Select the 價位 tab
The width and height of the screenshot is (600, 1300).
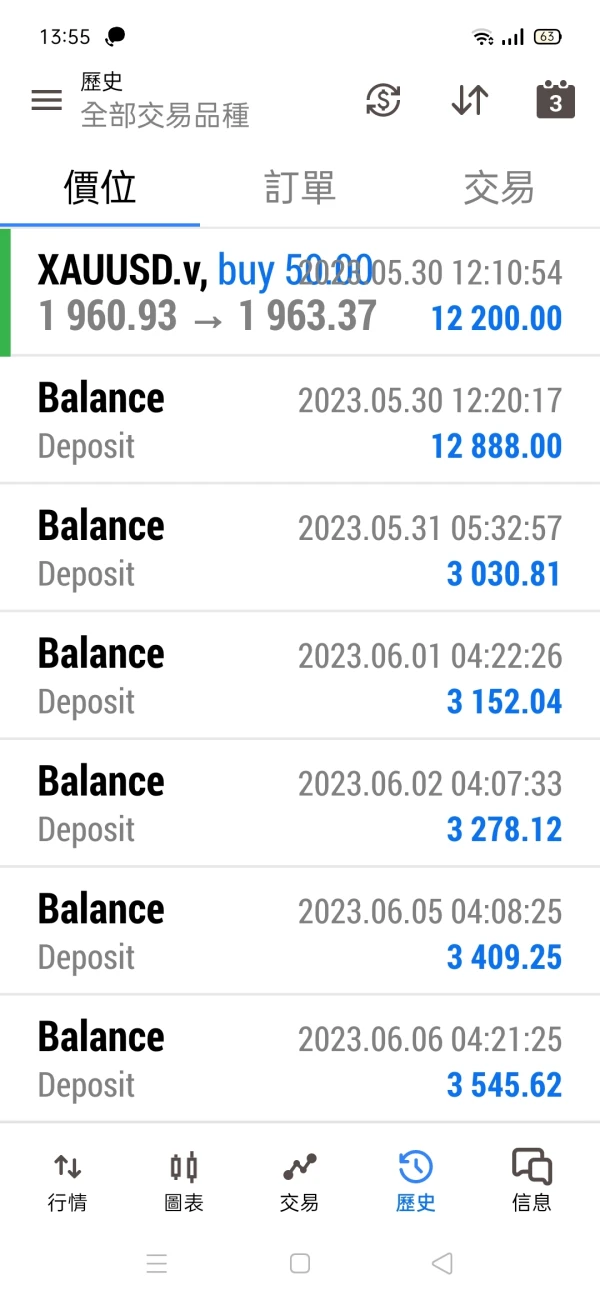(100, 188)
